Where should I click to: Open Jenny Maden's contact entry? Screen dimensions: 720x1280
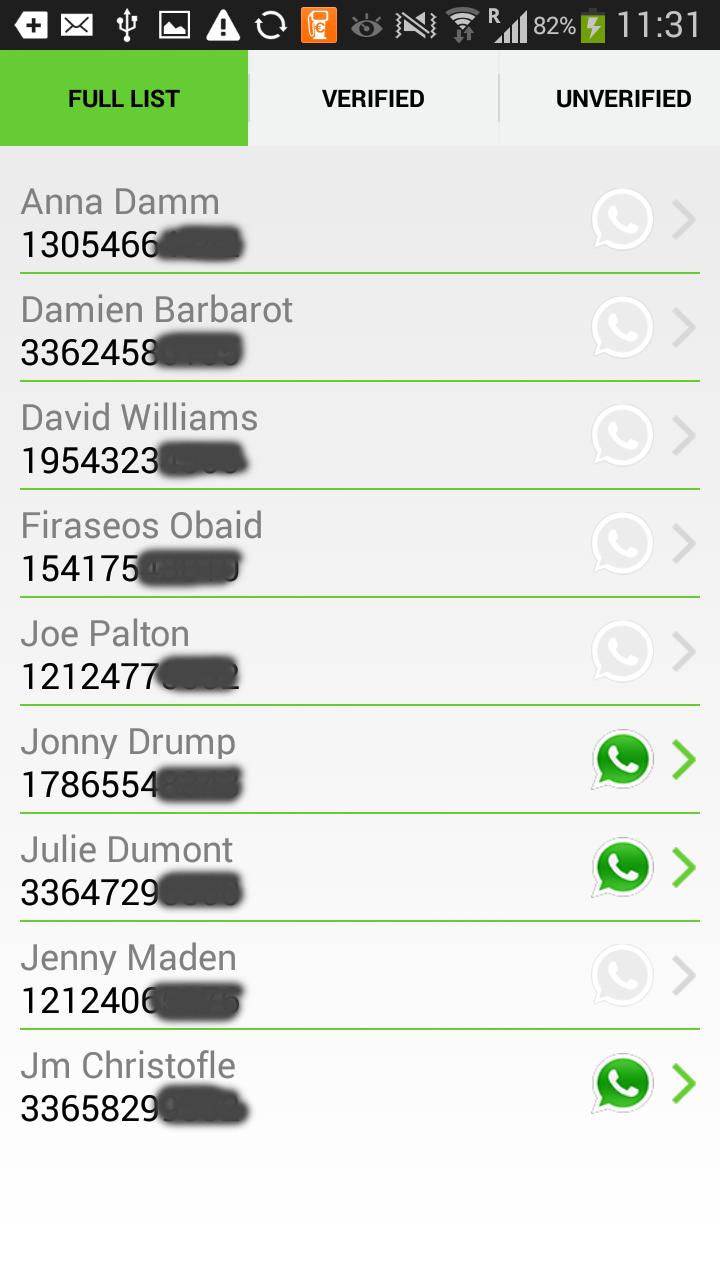click(x=300, y=977)
